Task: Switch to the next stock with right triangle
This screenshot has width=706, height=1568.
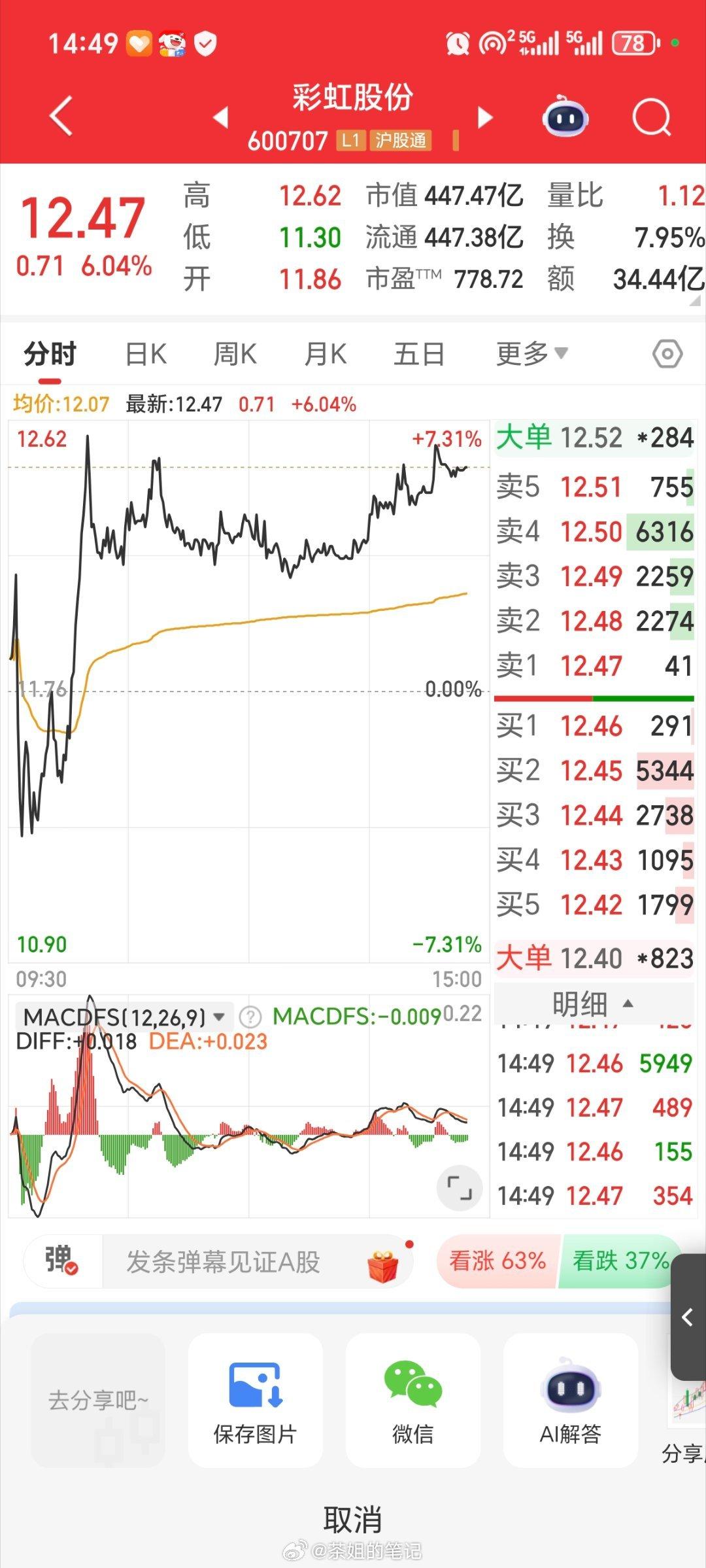Action: (x=484, y=117)
